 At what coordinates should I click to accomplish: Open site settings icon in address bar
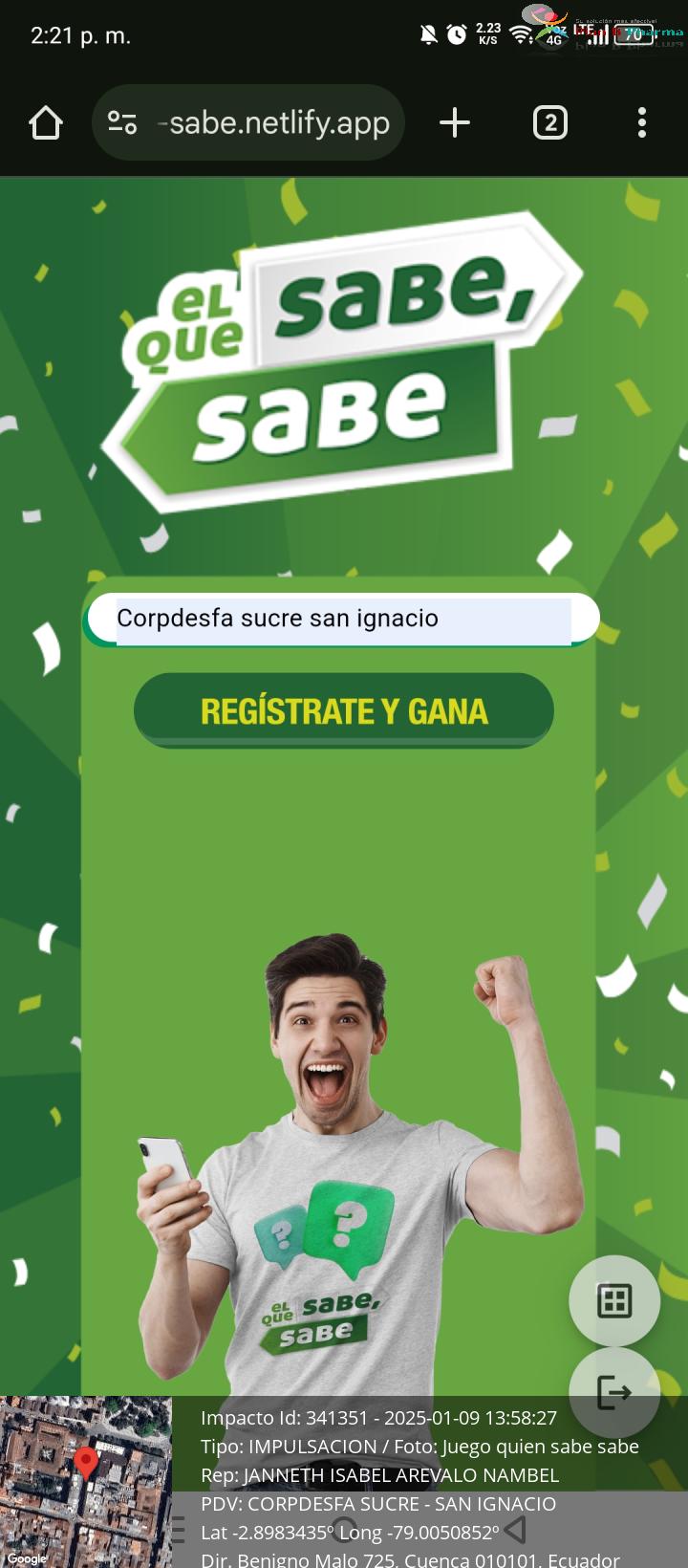pyautogui.click(x=122, y=122)
